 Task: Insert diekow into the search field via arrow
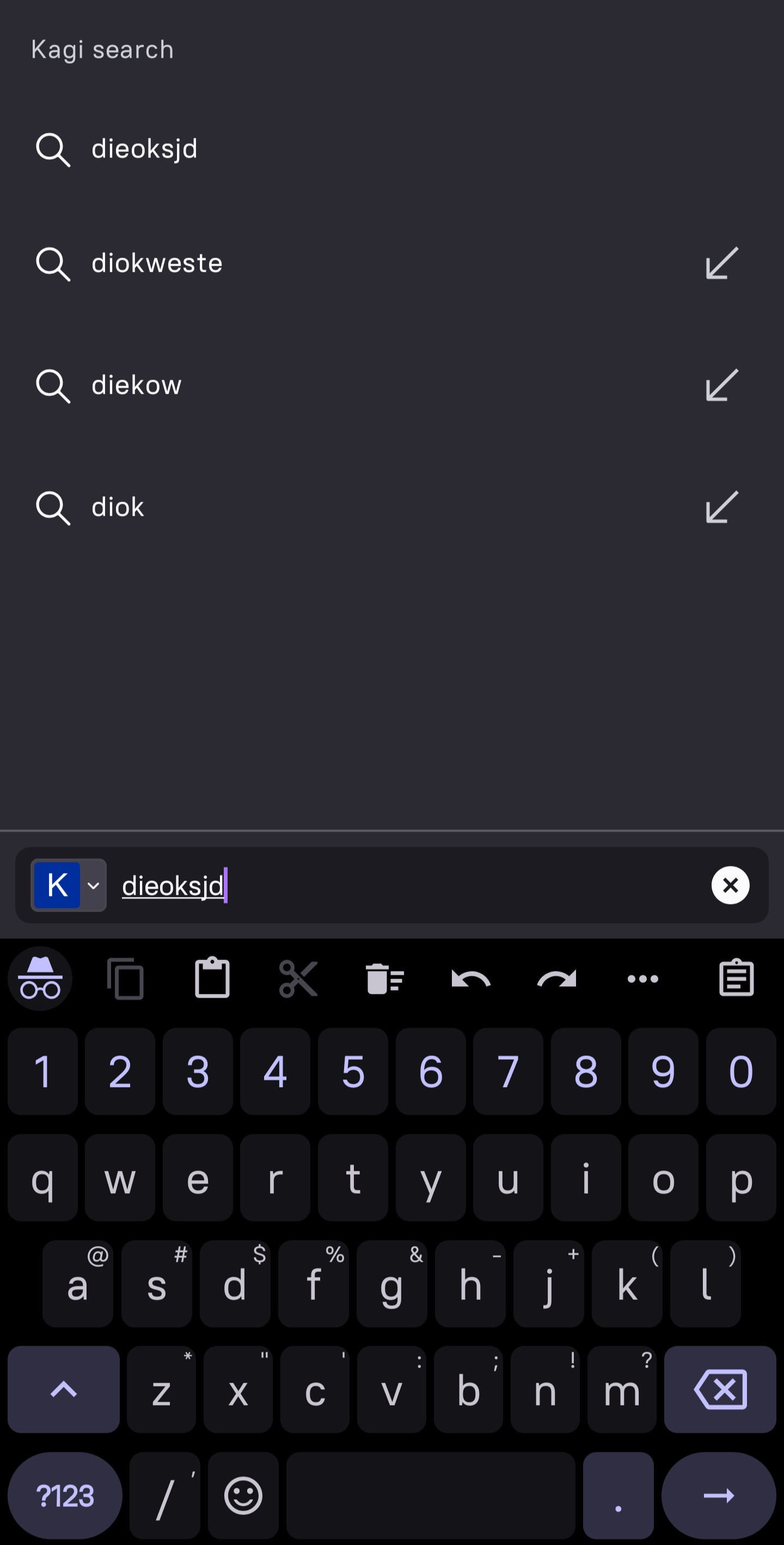coord(722,385)
